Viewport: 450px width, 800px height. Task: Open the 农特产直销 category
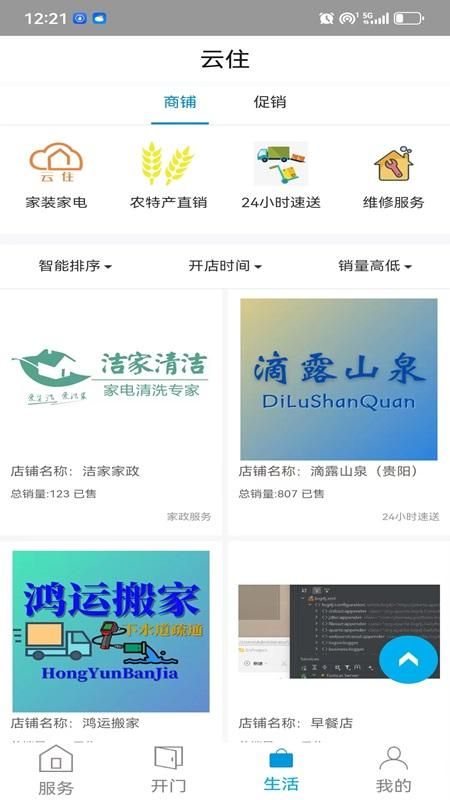168,176
